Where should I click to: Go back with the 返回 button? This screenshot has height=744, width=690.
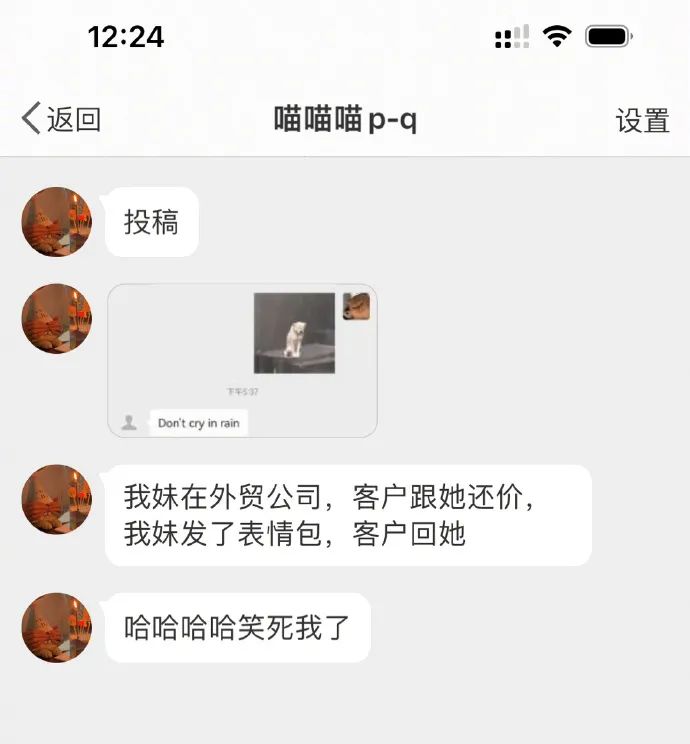pyautogui.click(x=62, y=120)
